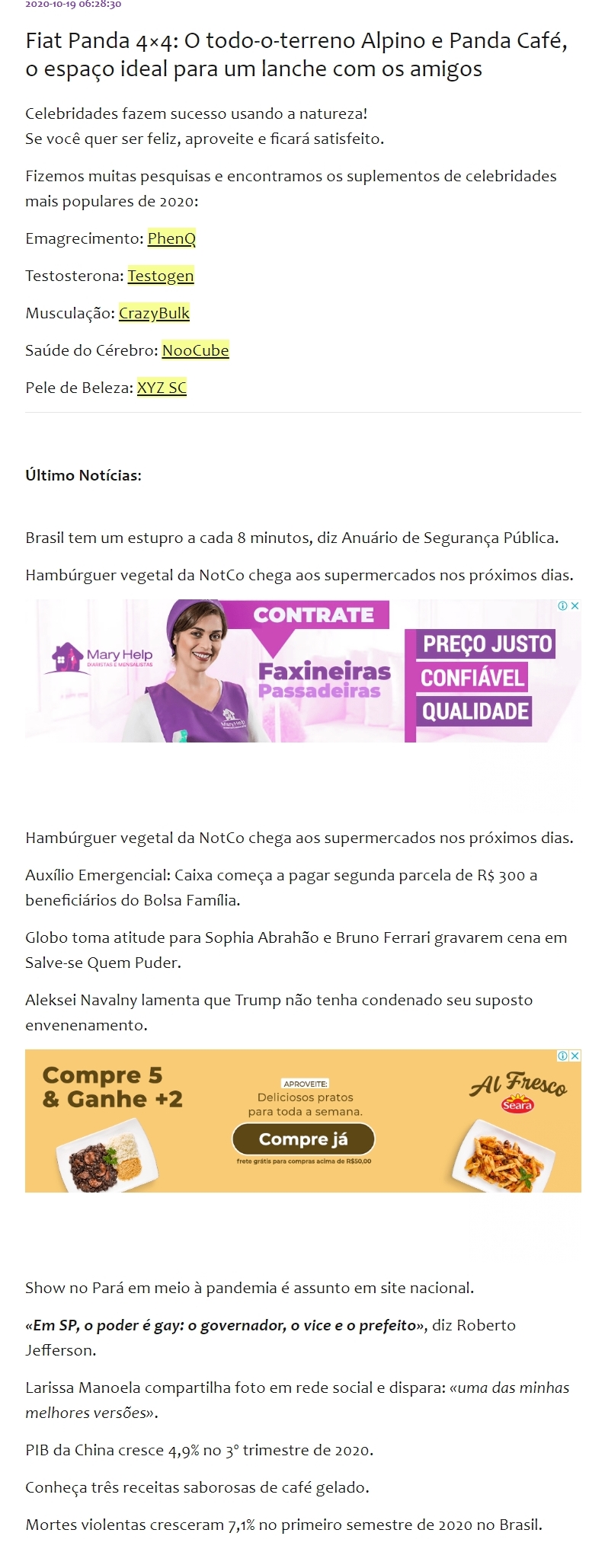Close the Mary Help ad
This screenshot has width=589, height=1568.
(575, 606)
